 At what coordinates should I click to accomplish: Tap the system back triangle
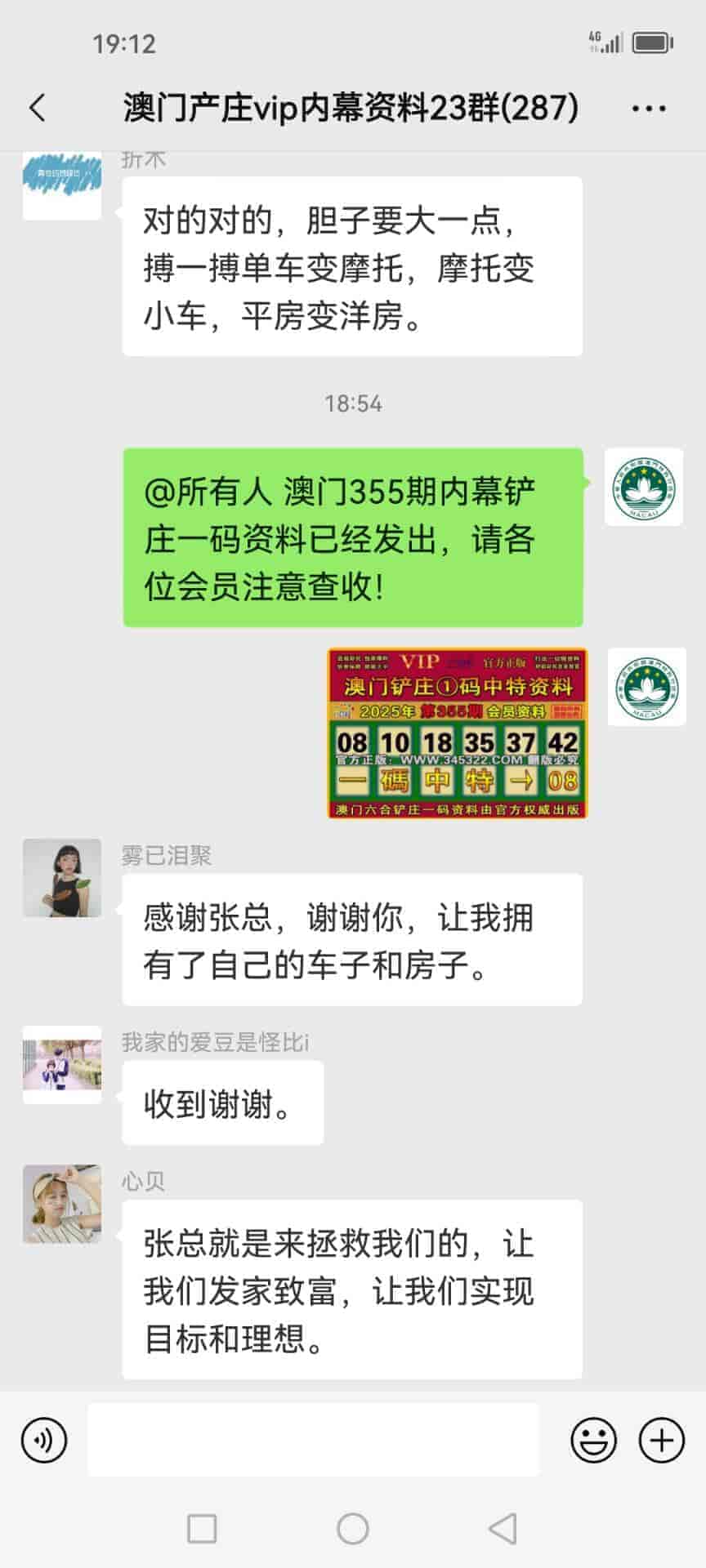(503, 1529)
